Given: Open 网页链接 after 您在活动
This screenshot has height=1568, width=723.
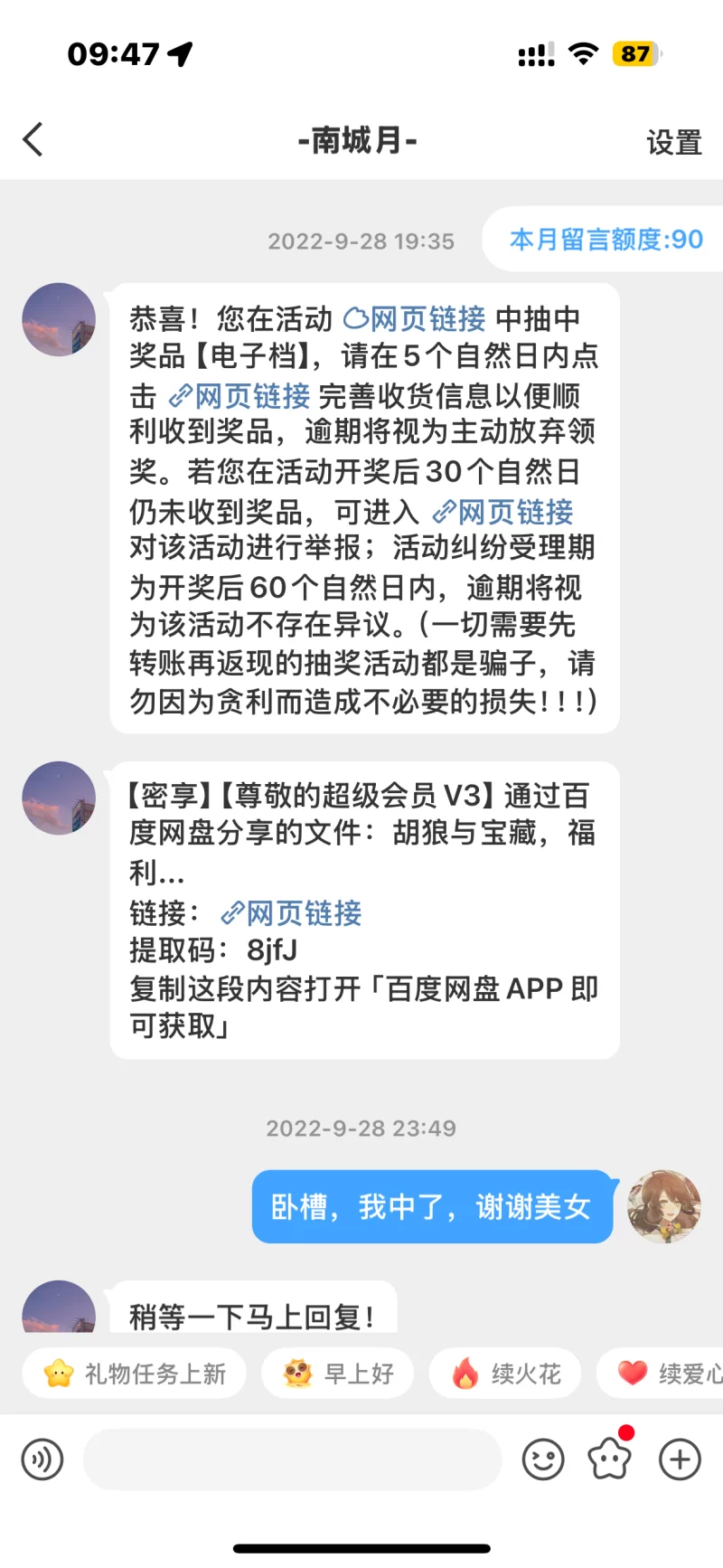Looking at the screenshot, I should [415, 318].
